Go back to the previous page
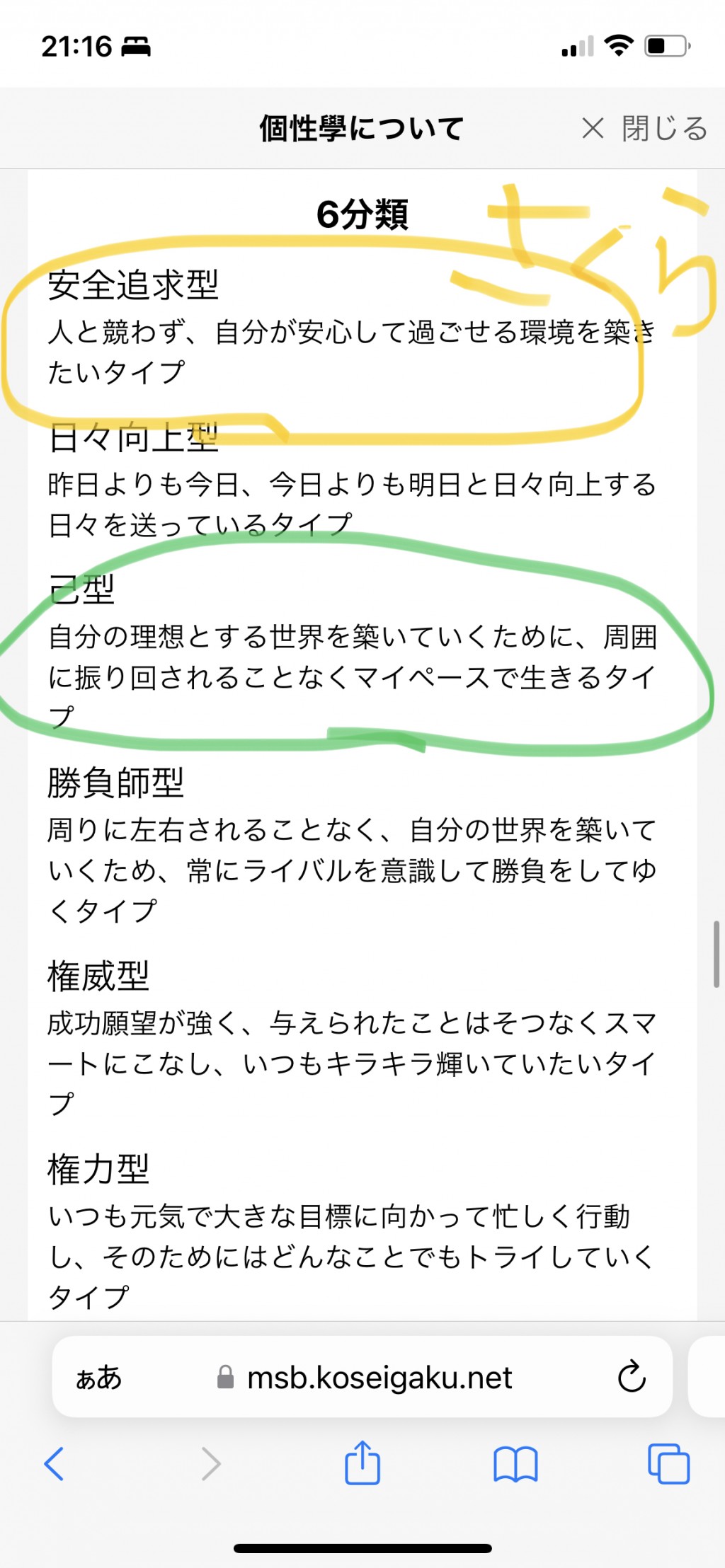725x1568 pixels. click(x=54, y=1464)
